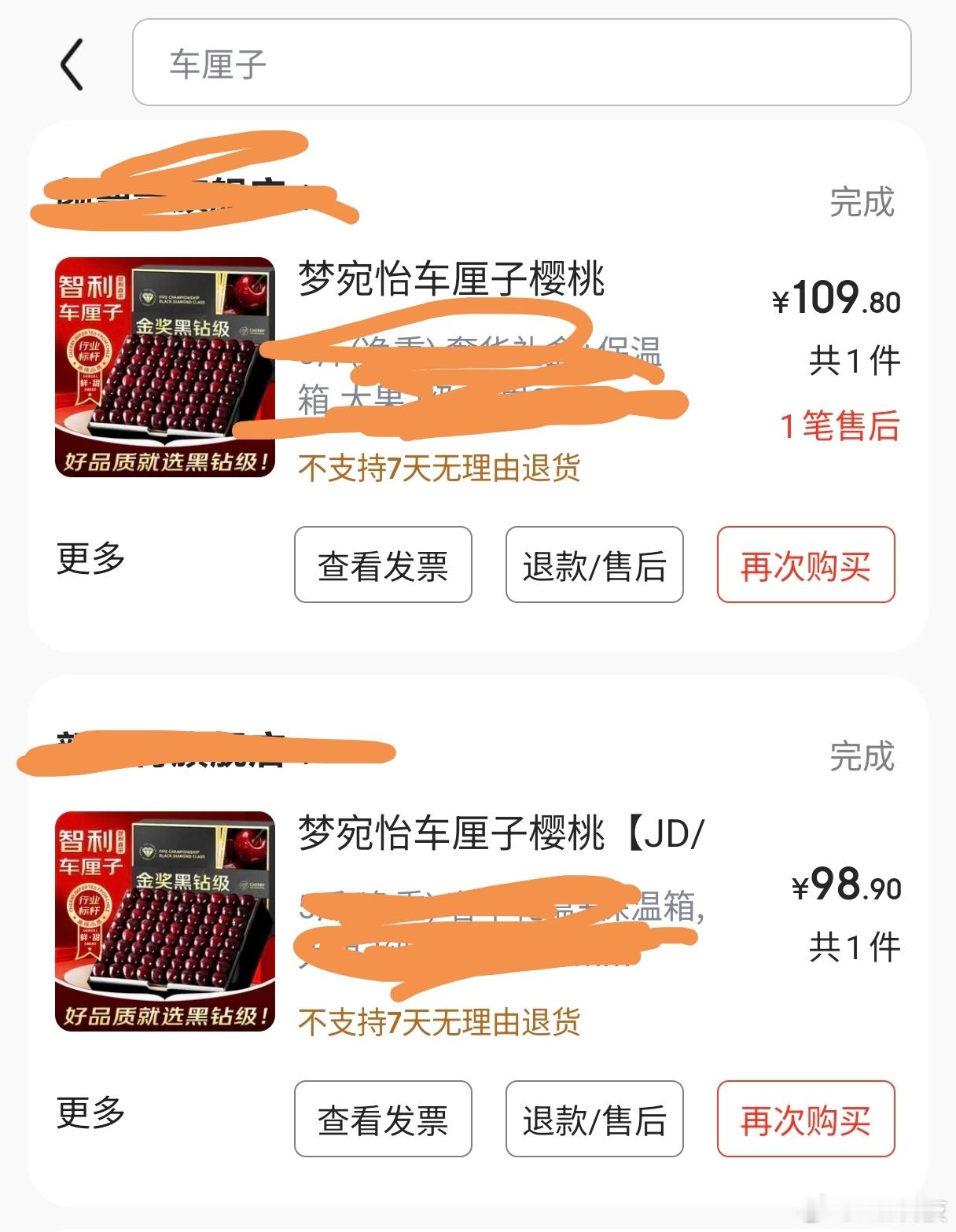
Task: Click 查看发票 on the ¥109.80 order
Action: coord(382,565)
